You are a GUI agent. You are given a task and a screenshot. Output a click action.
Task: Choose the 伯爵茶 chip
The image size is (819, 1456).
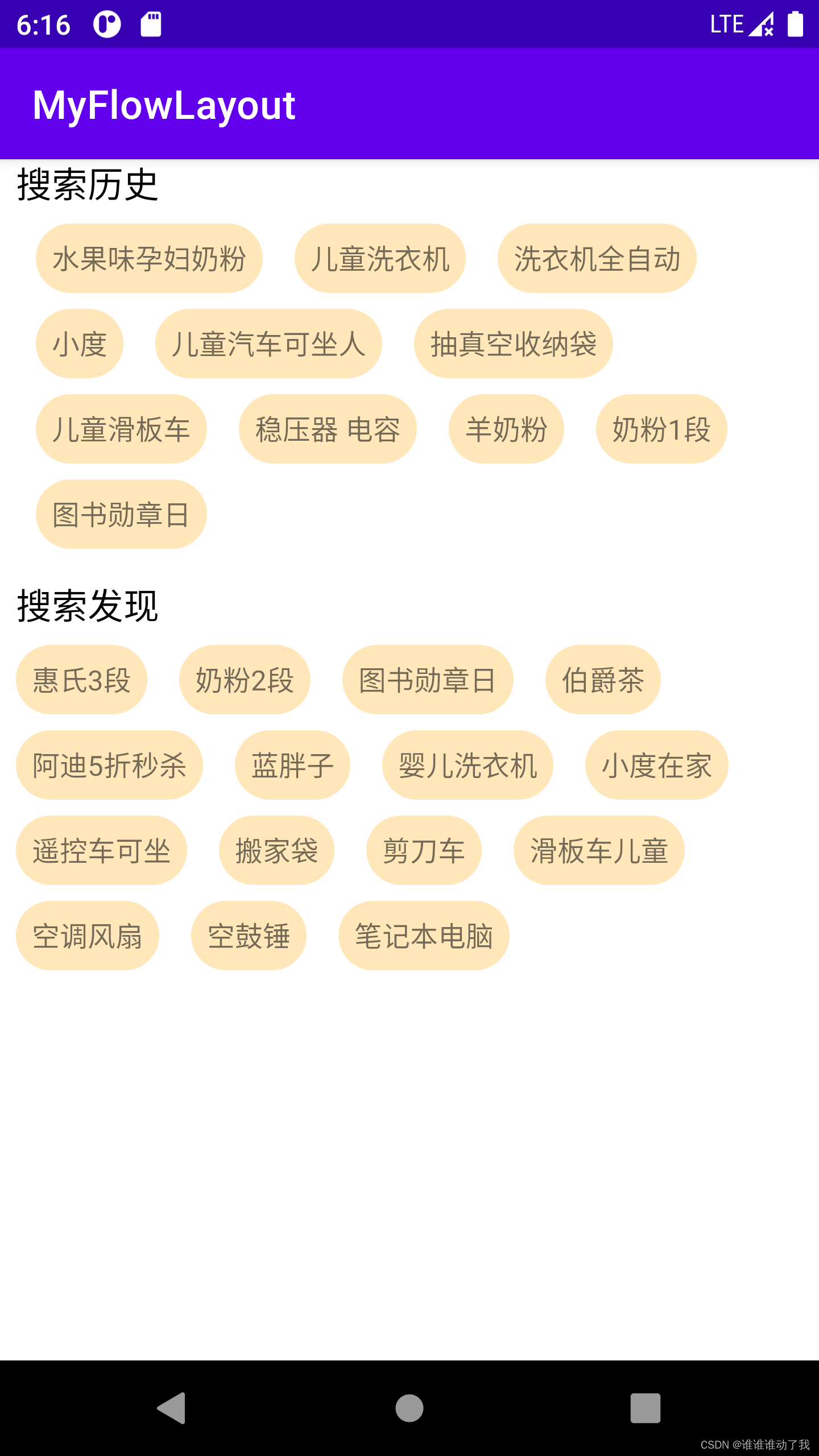click(x=603, y=680)
